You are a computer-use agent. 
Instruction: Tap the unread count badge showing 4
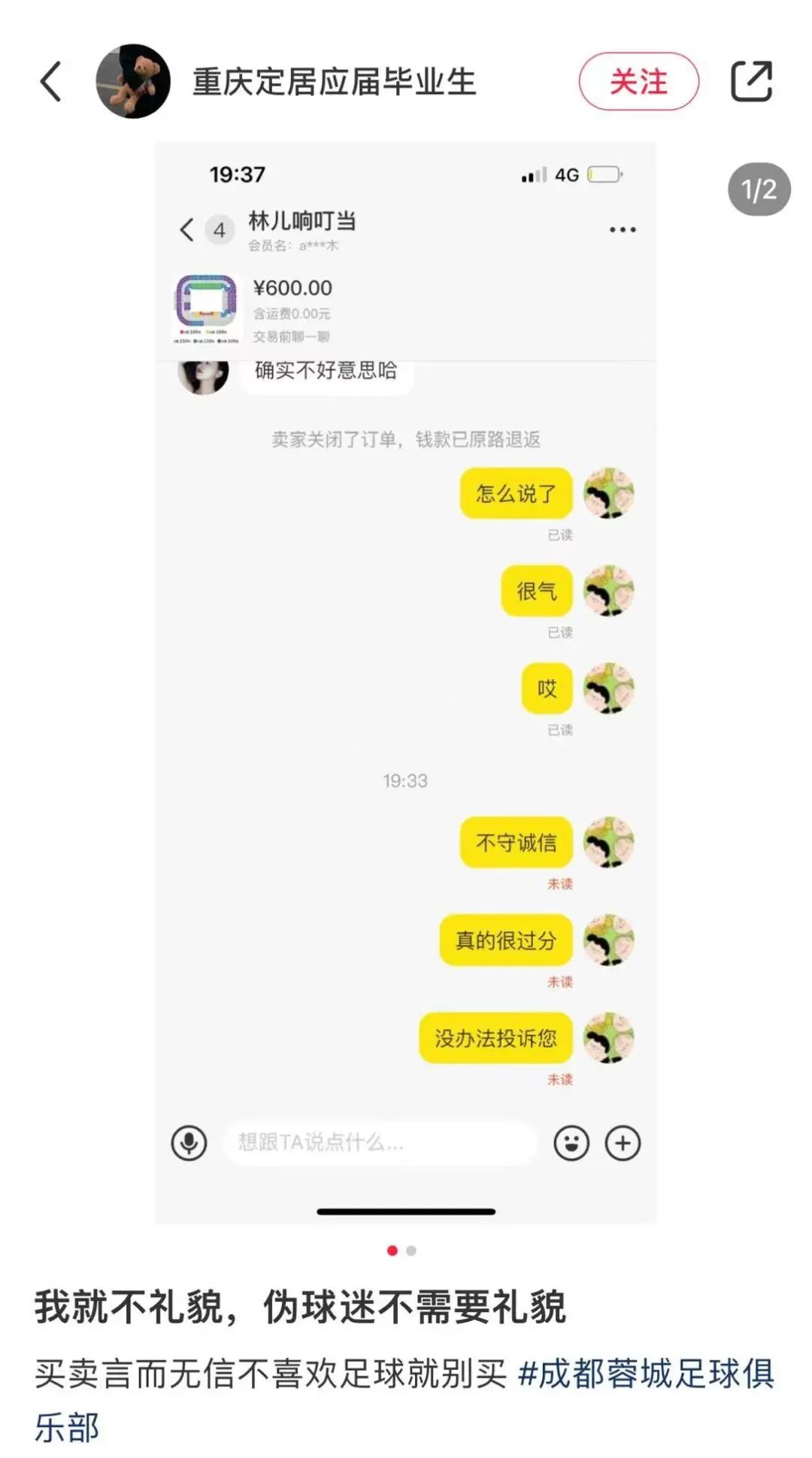pos(220,230)
